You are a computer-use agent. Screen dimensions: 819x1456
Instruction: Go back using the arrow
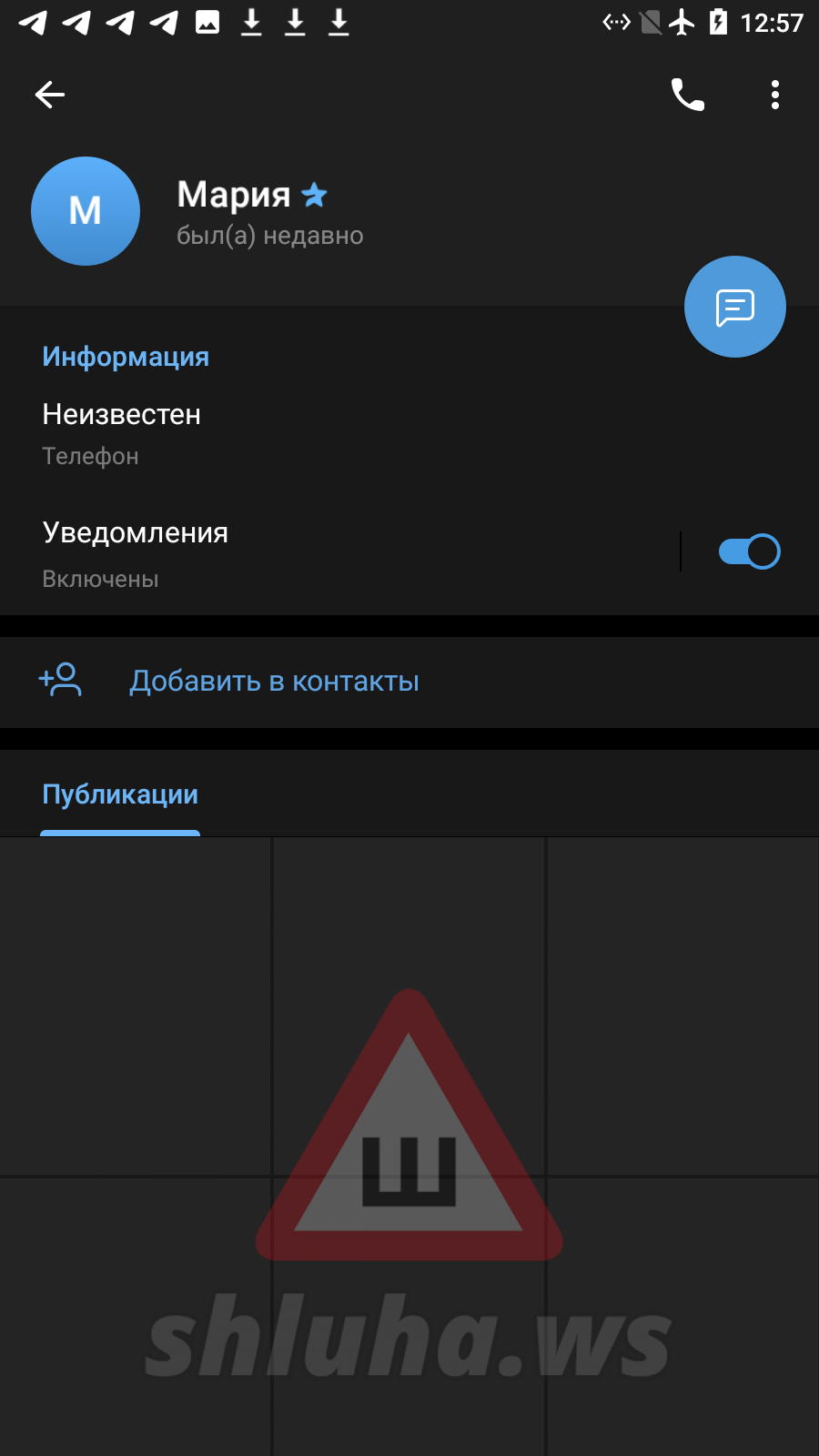click(x=50, y=95)
